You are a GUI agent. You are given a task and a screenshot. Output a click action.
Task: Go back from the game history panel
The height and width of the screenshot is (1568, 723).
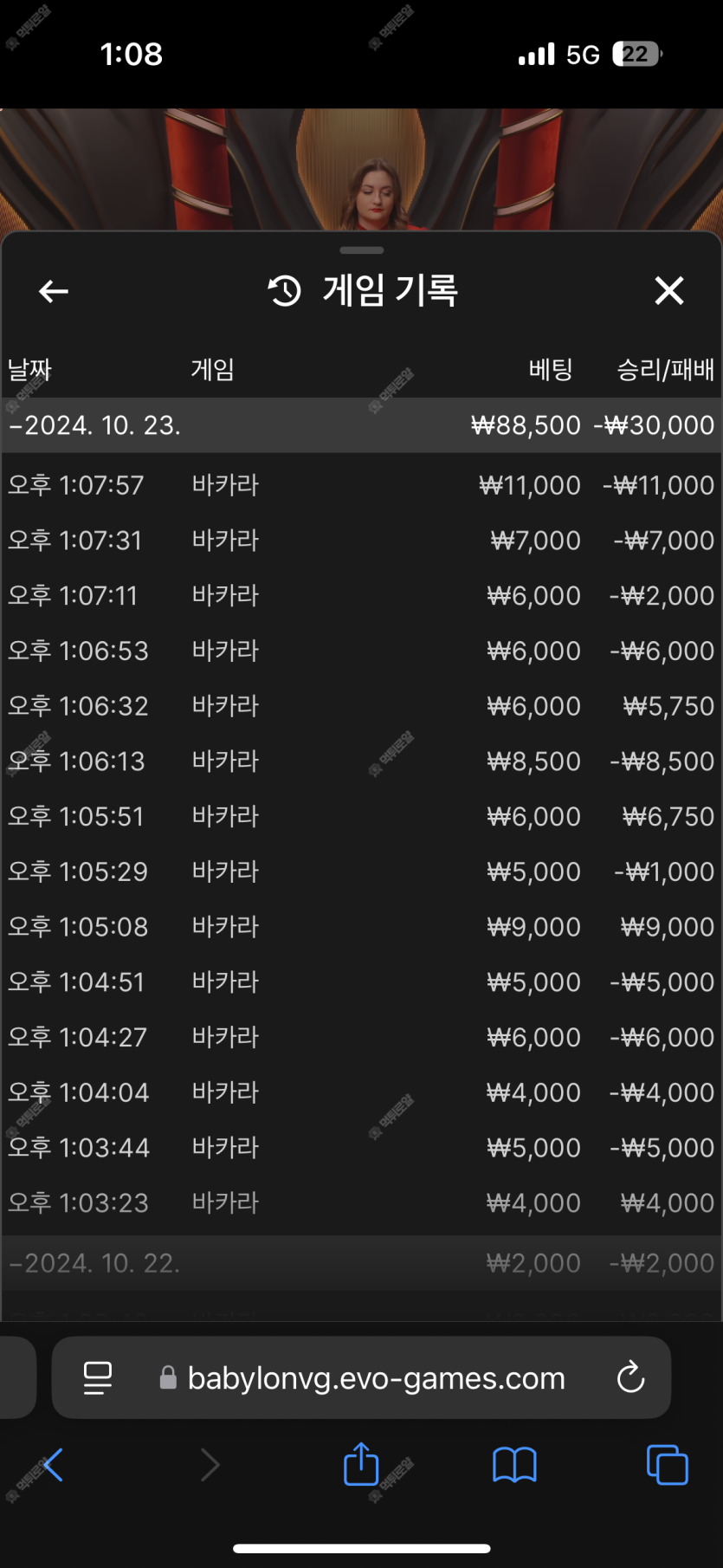pos(54,291)
